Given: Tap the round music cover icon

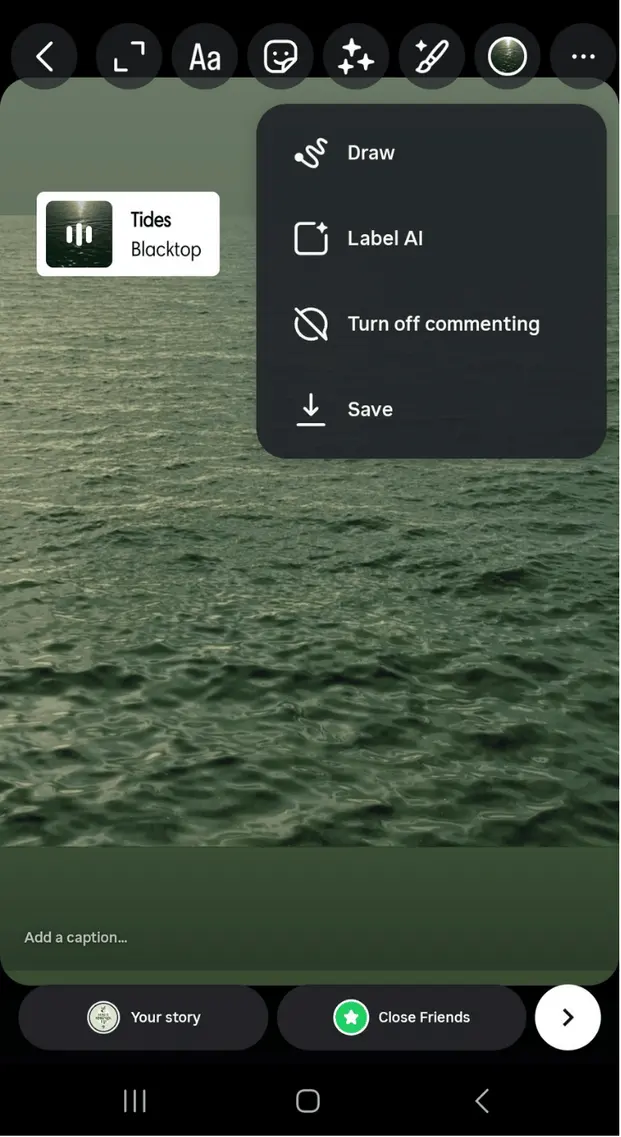Looking at the screenshot, I should (x=507, y=57).
